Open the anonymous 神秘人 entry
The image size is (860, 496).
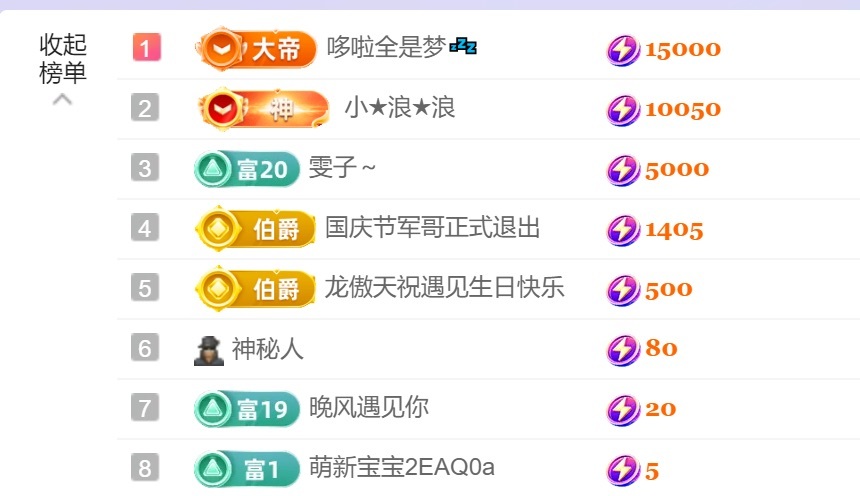point(267,348)
